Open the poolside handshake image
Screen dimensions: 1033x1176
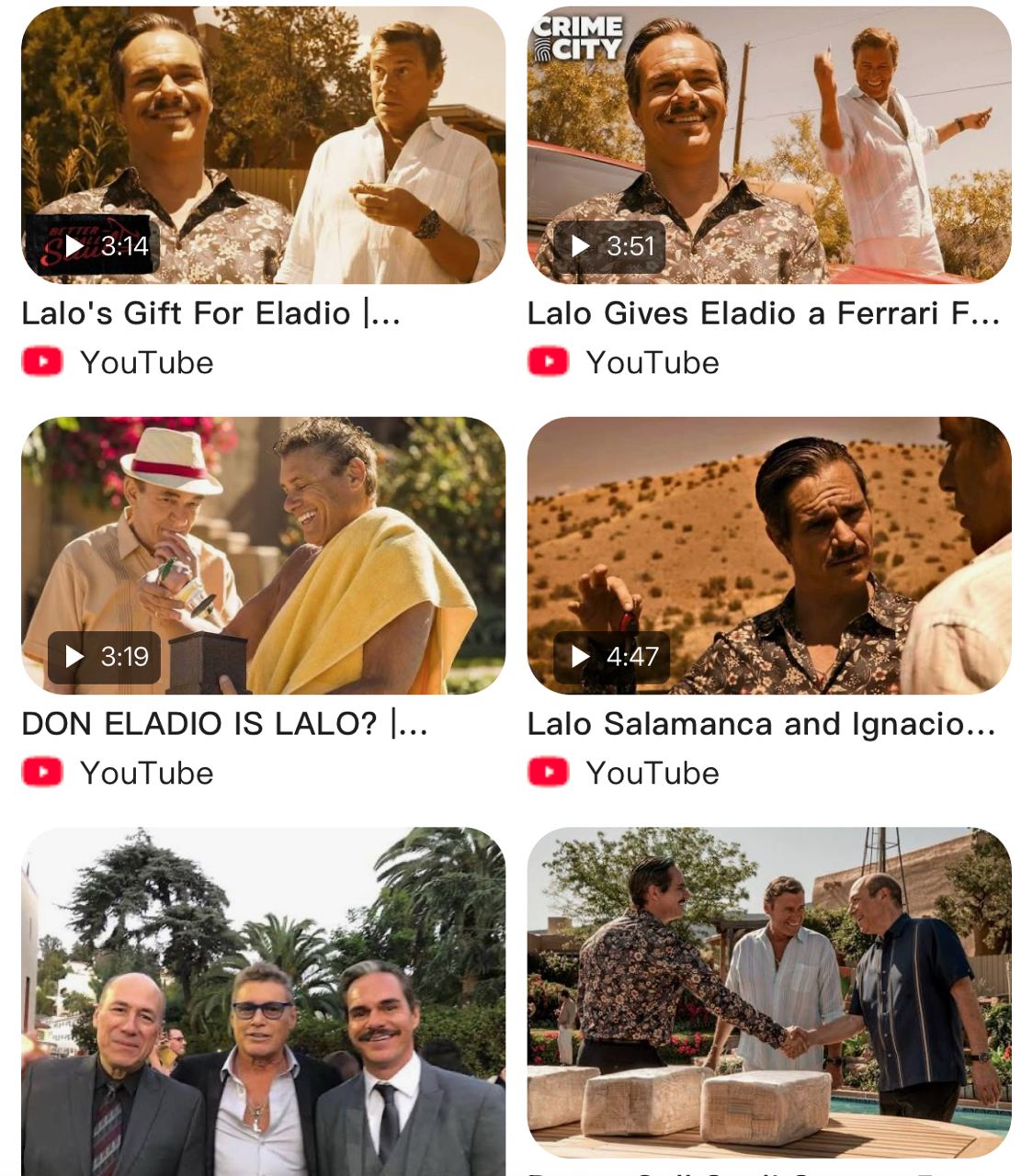(768, 992)
